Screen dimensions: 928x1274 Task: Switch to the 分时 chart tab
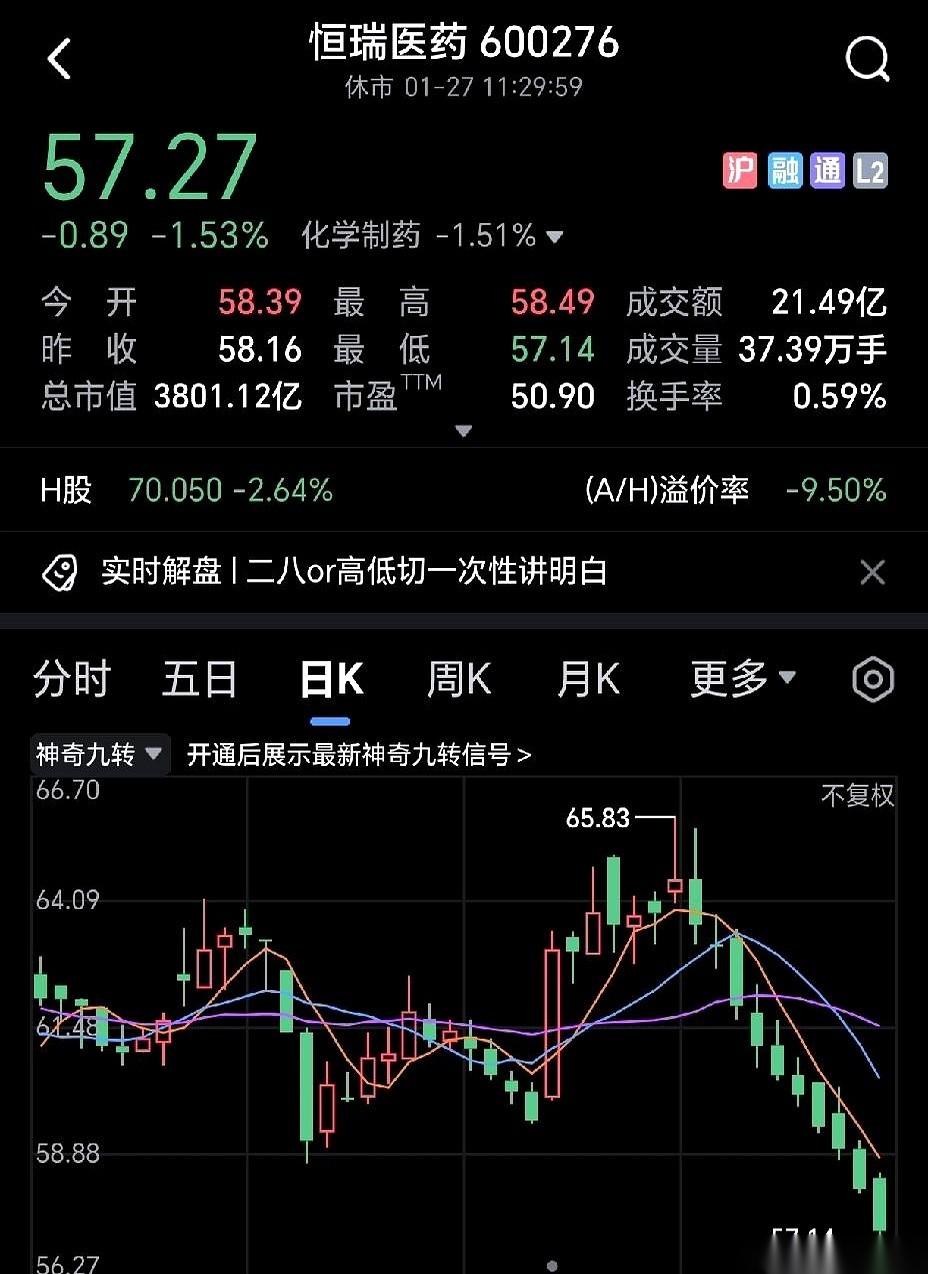(71, 679)
